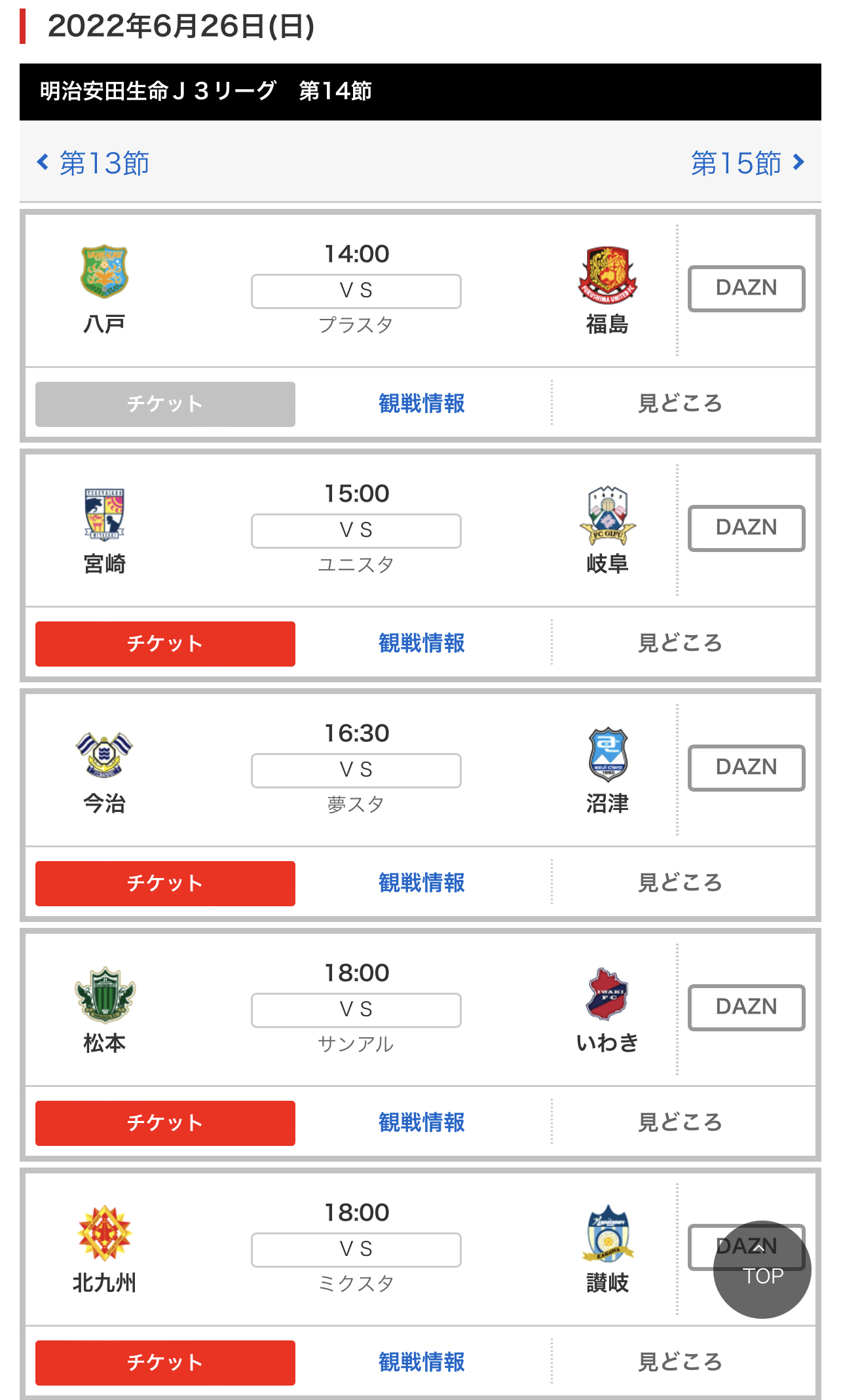Open 観戦情報 for the 今治 vs 沼津 match

pos(422,883)
